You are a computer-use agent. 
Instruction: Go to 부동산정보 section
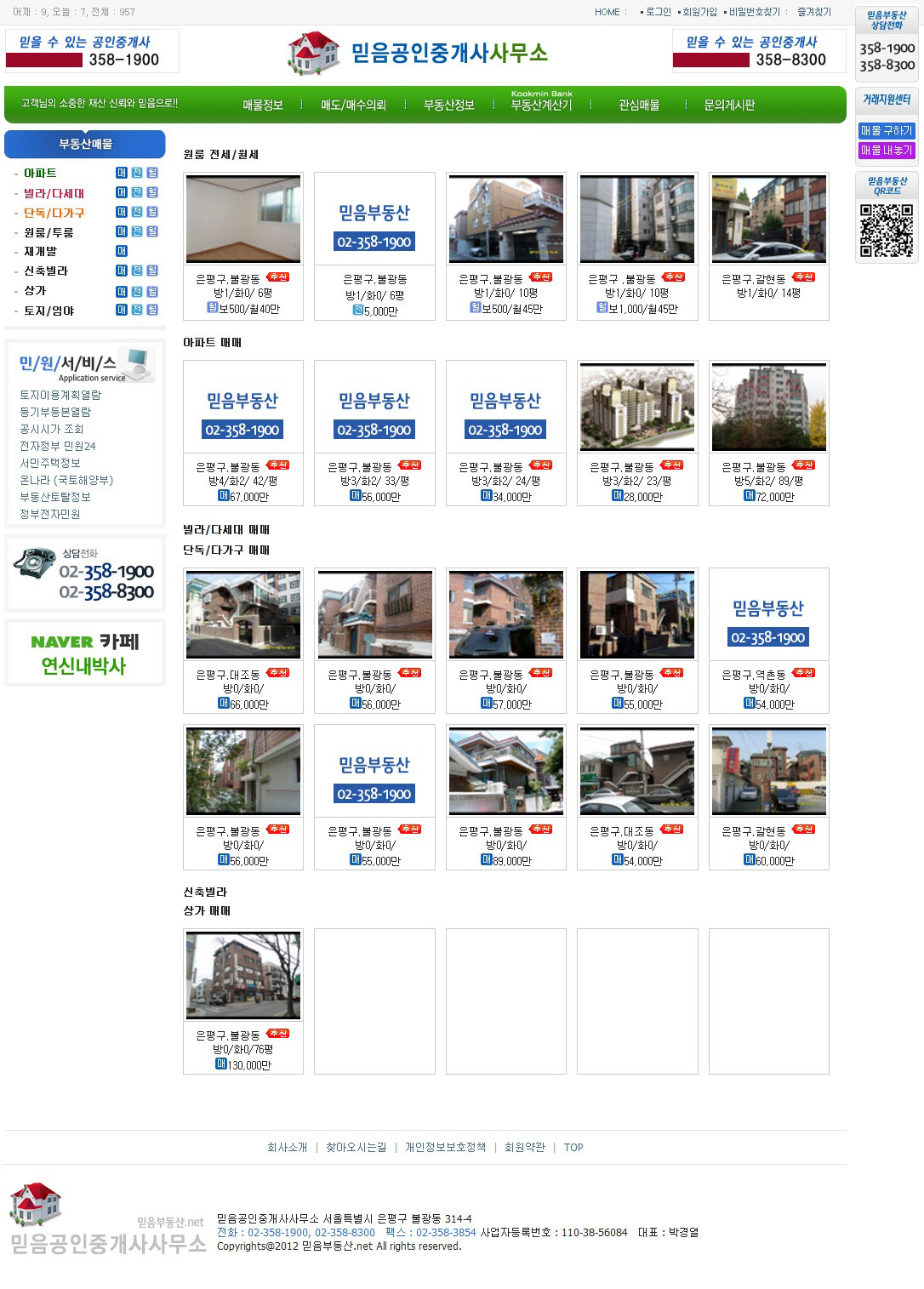click(x=448, y=105)
